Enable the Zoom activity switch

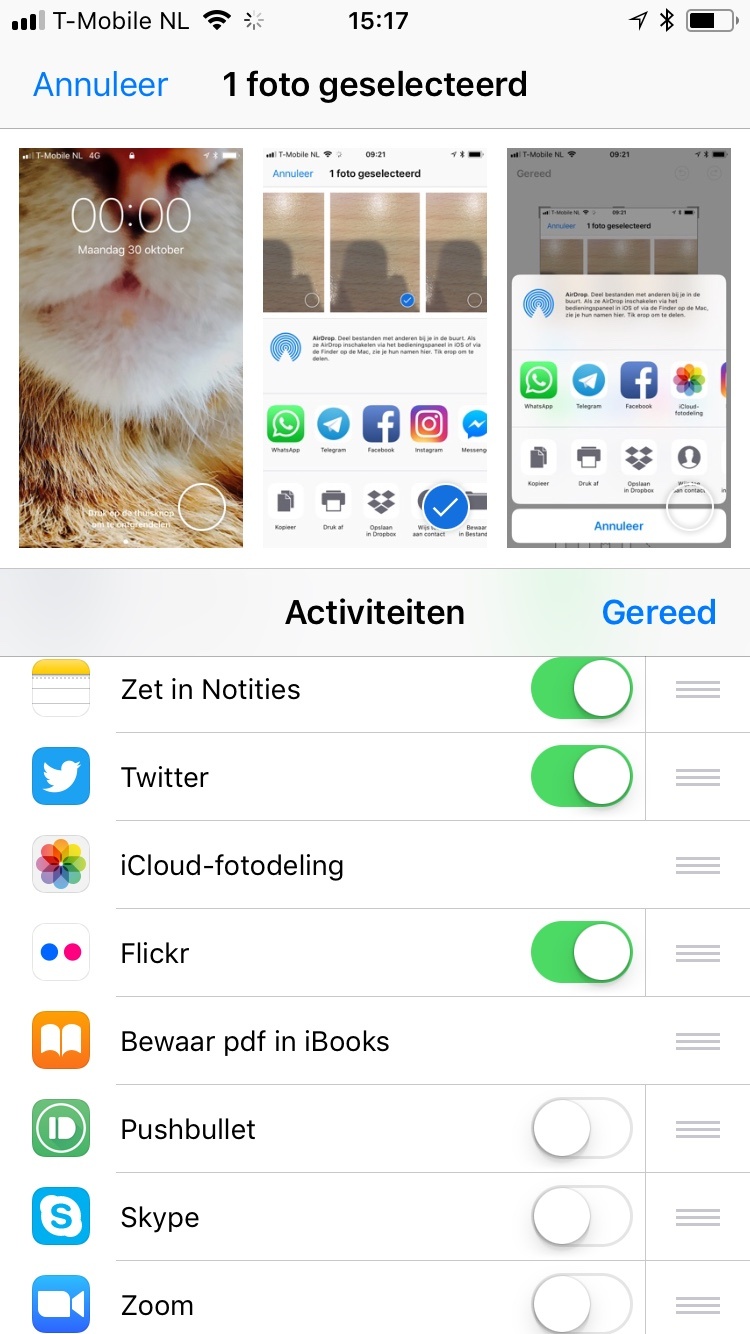(581, 1303)
